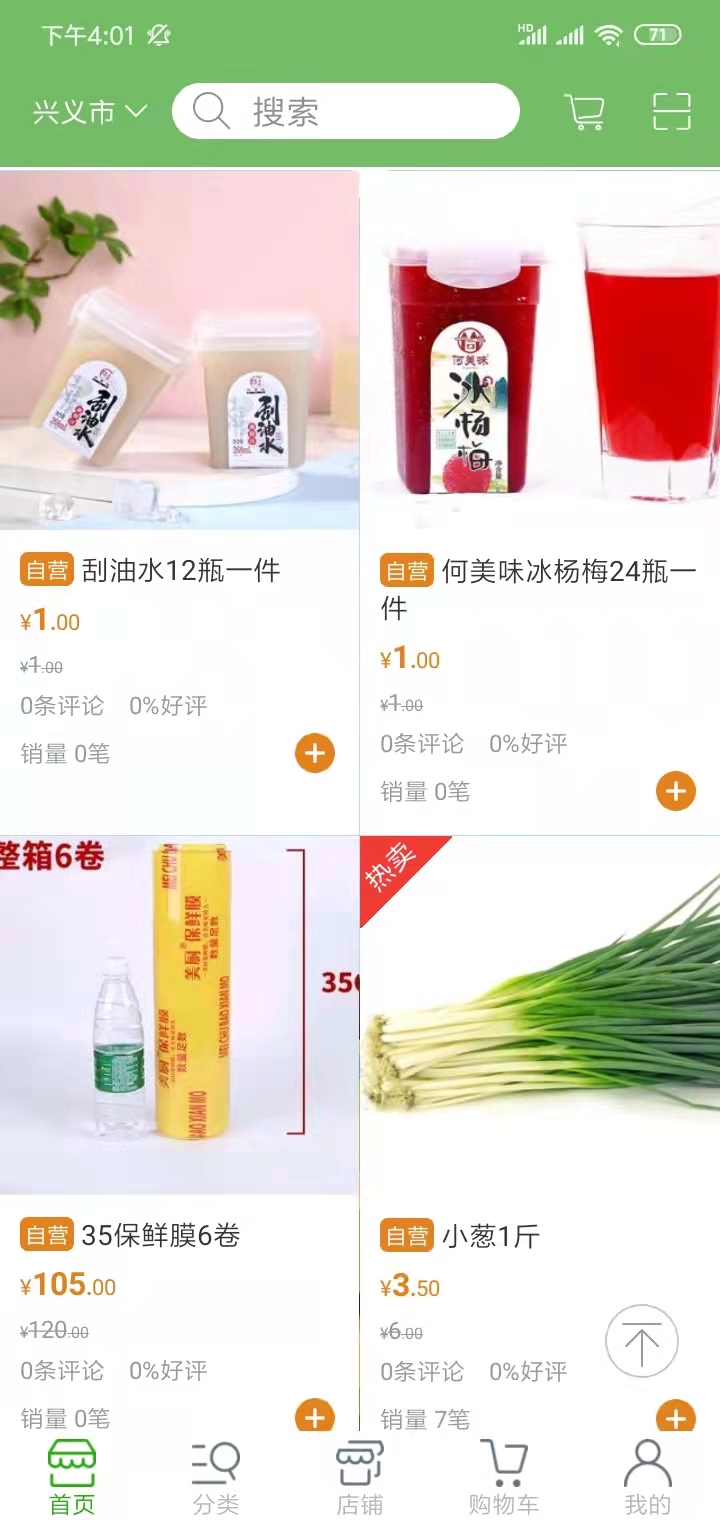Switch to the 首页 tab
720x1520 pixels.
tap(72, 1478)
